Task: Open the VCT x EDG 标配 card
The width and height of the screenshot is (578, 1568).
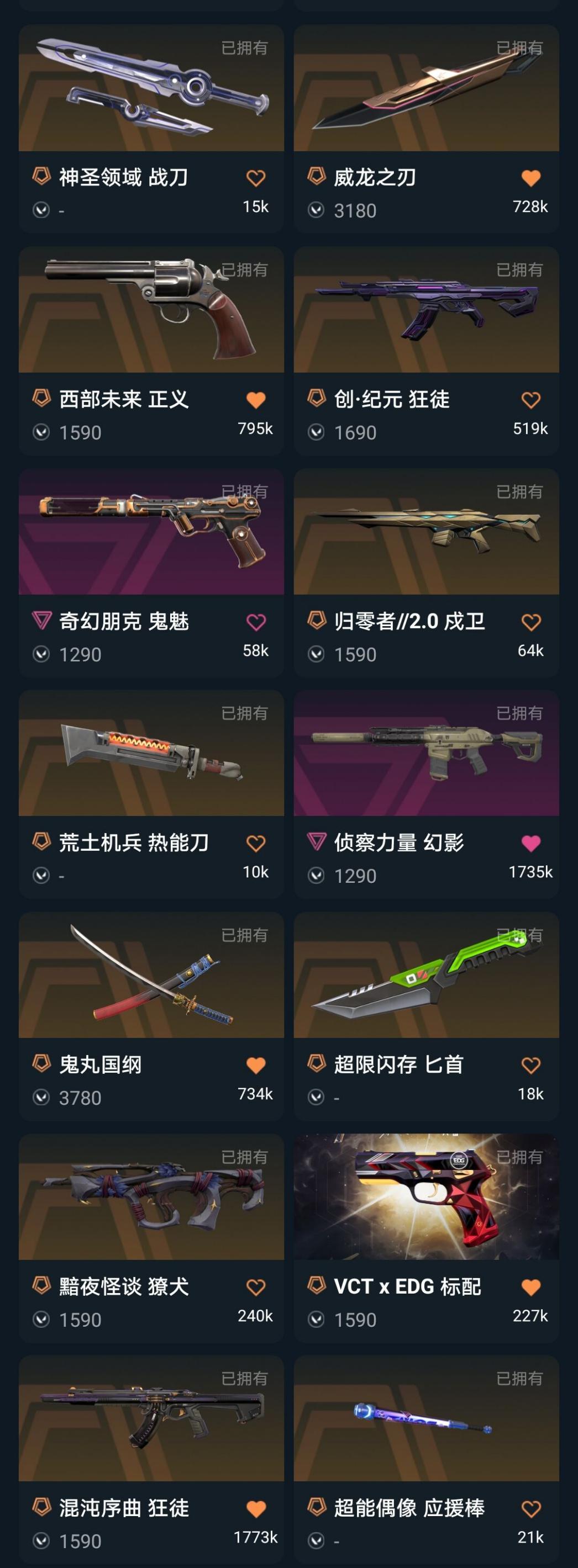Action: pyautogui.click(x=425, y=1198)
